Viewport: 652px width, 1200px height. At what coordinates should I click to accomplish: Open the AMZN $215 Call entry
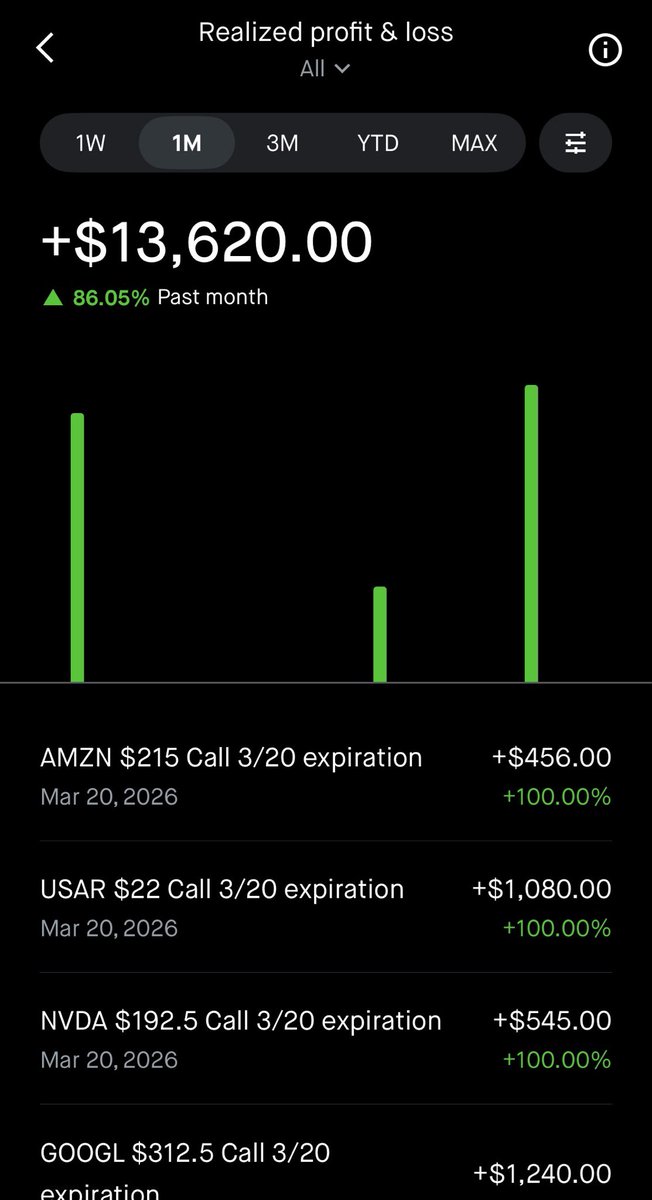pyautogui.click(x=326, y=776)
